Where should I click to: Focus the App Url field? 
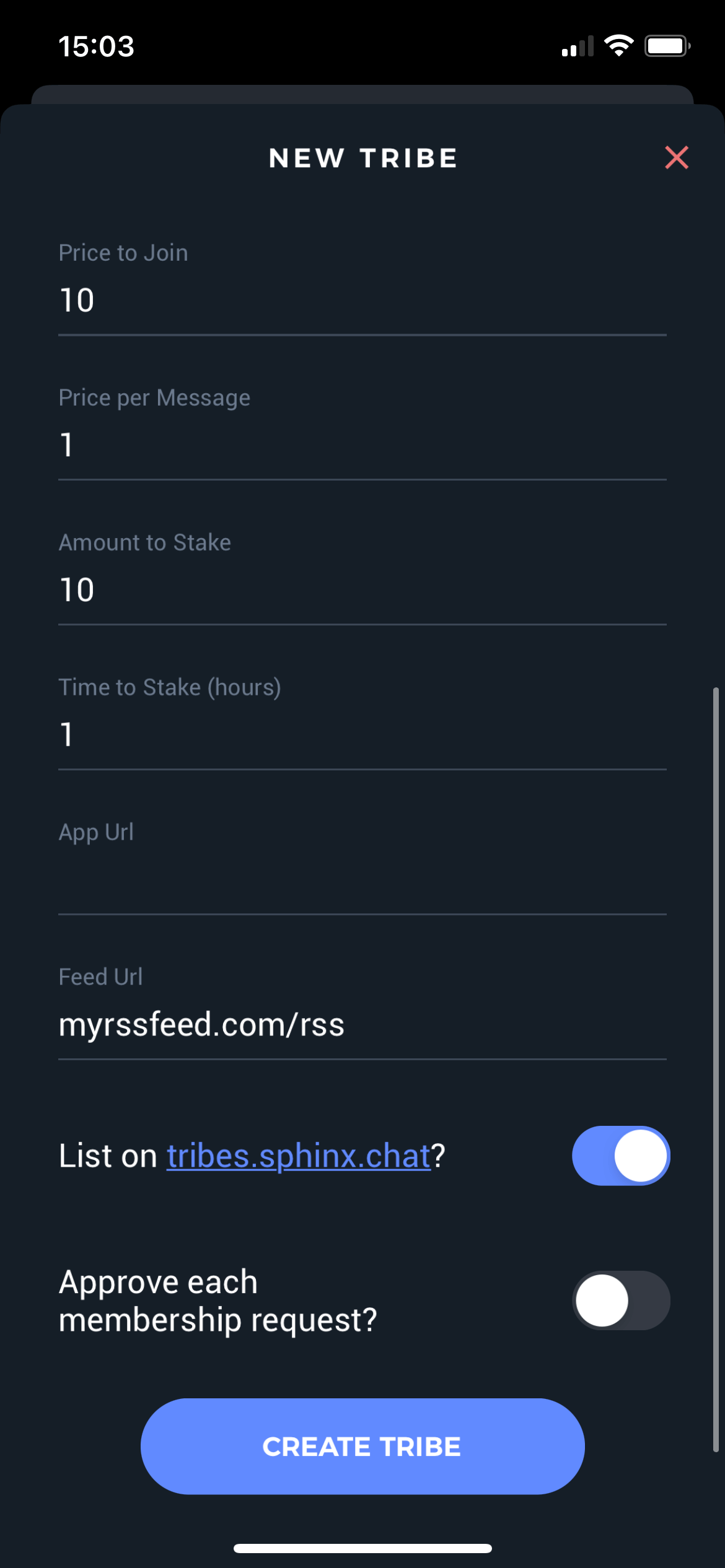tap(362, 879)
